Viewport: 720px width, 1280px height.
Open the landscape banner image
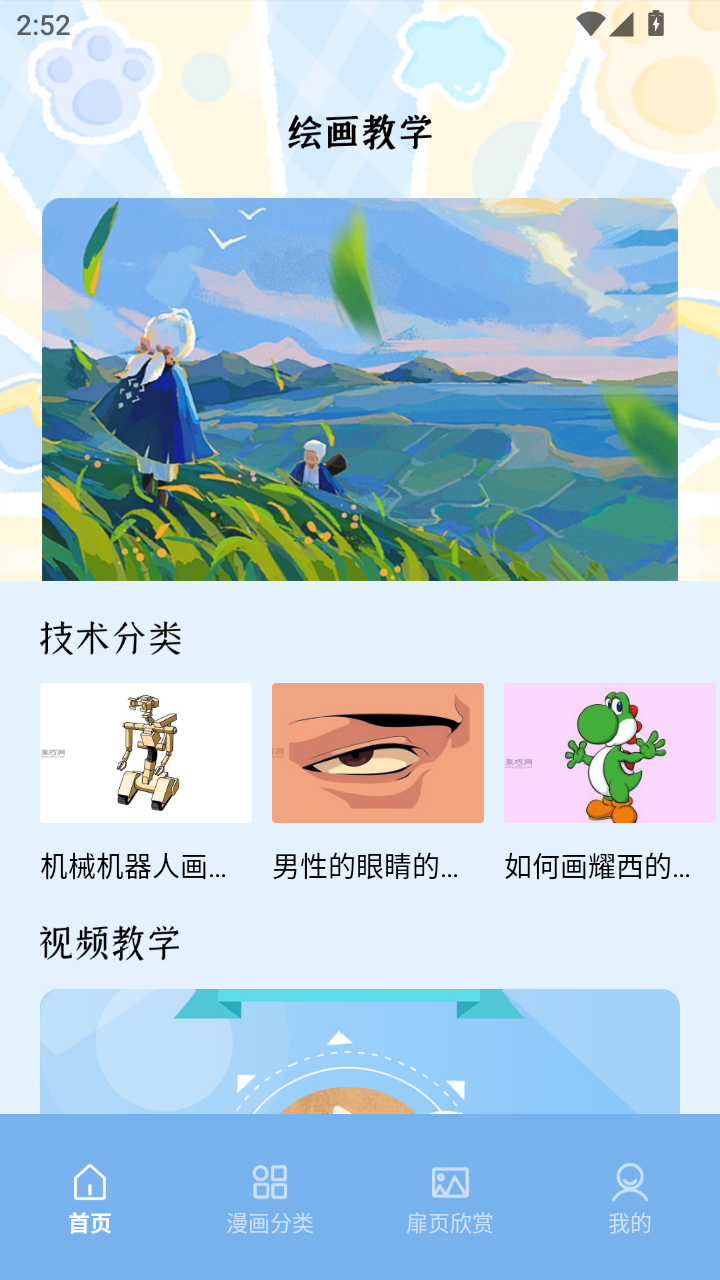(x=360, y=389)
